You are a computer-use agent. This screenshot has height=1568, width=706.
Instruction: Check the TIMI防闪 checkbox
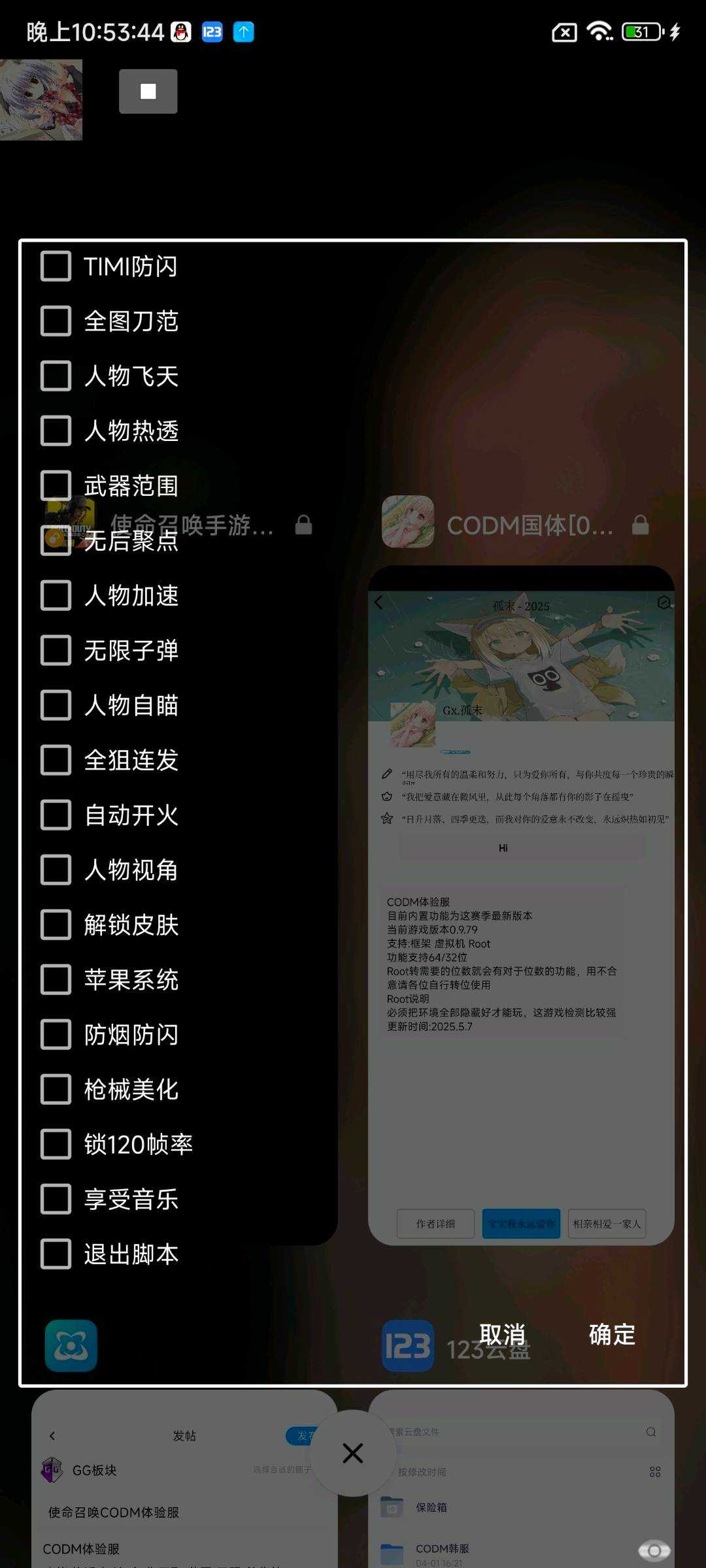click(x=56, y=267)
